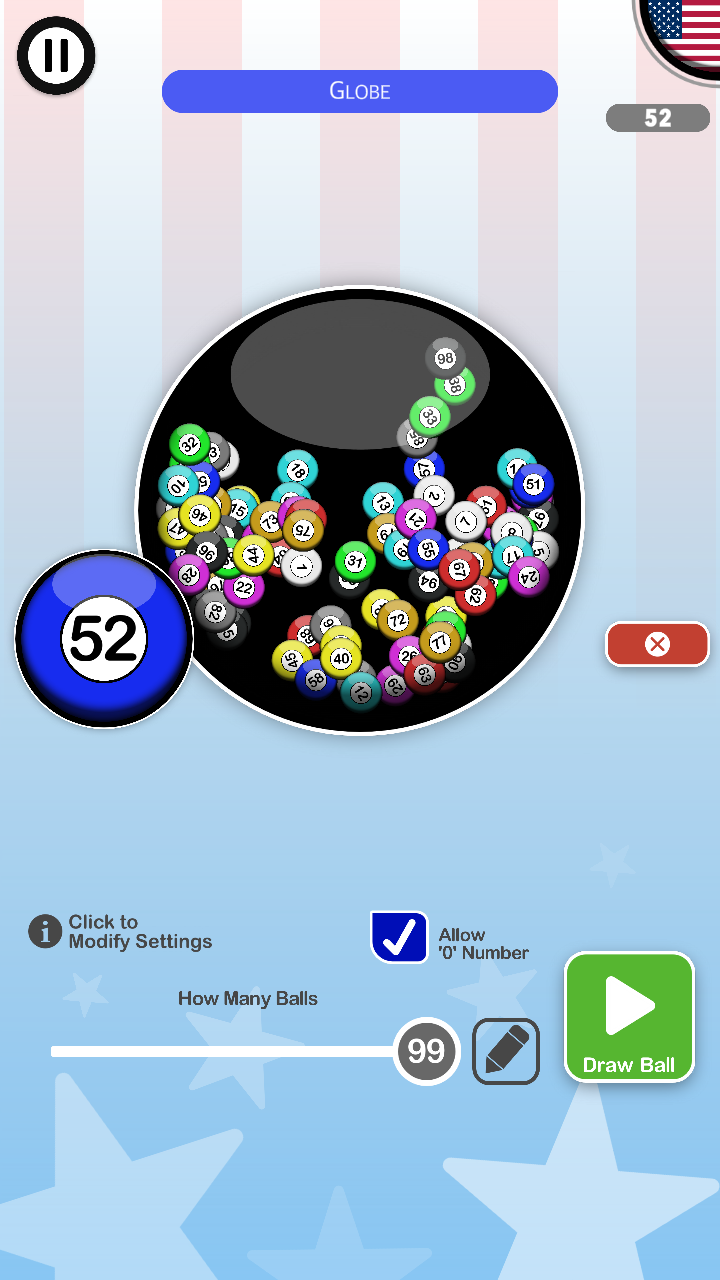Clear drawn balls with the red X button

click(x=657, y=644)
